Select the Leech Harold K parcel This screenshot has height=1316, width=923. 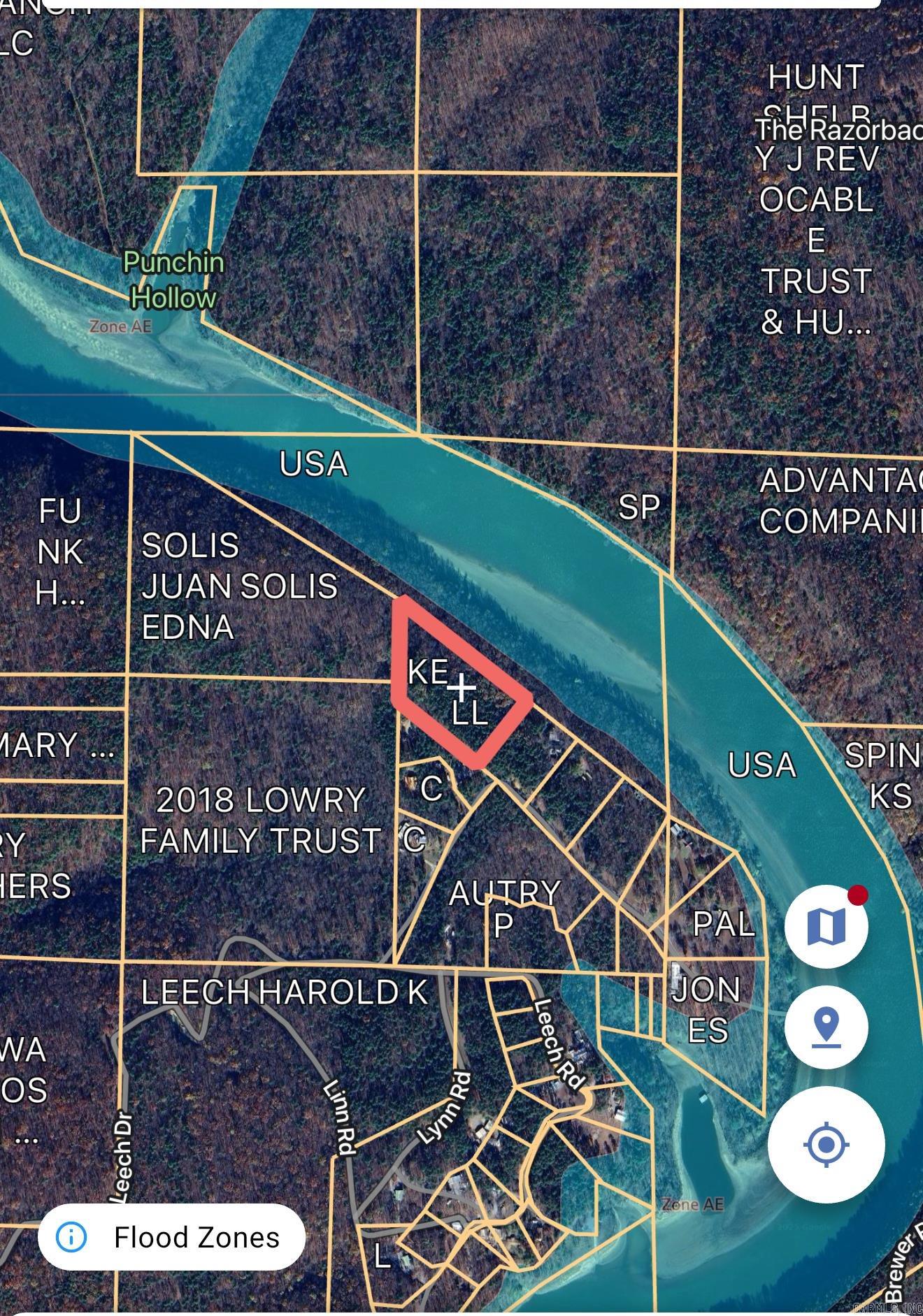(284, 992)
